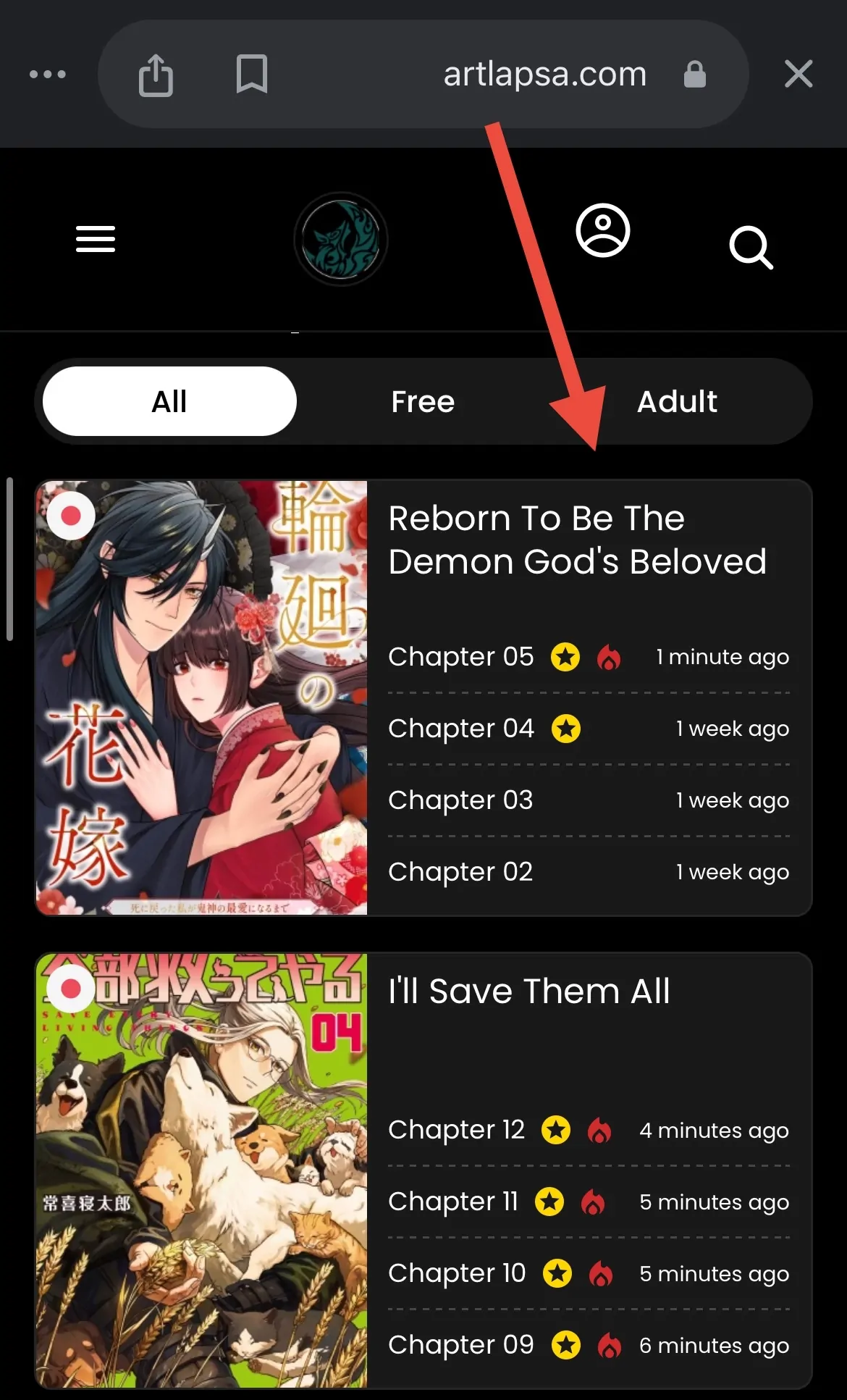Open I'll Save Them All cover image
This screenshot has height=1400, width=847.
[x=202, y=1170]
